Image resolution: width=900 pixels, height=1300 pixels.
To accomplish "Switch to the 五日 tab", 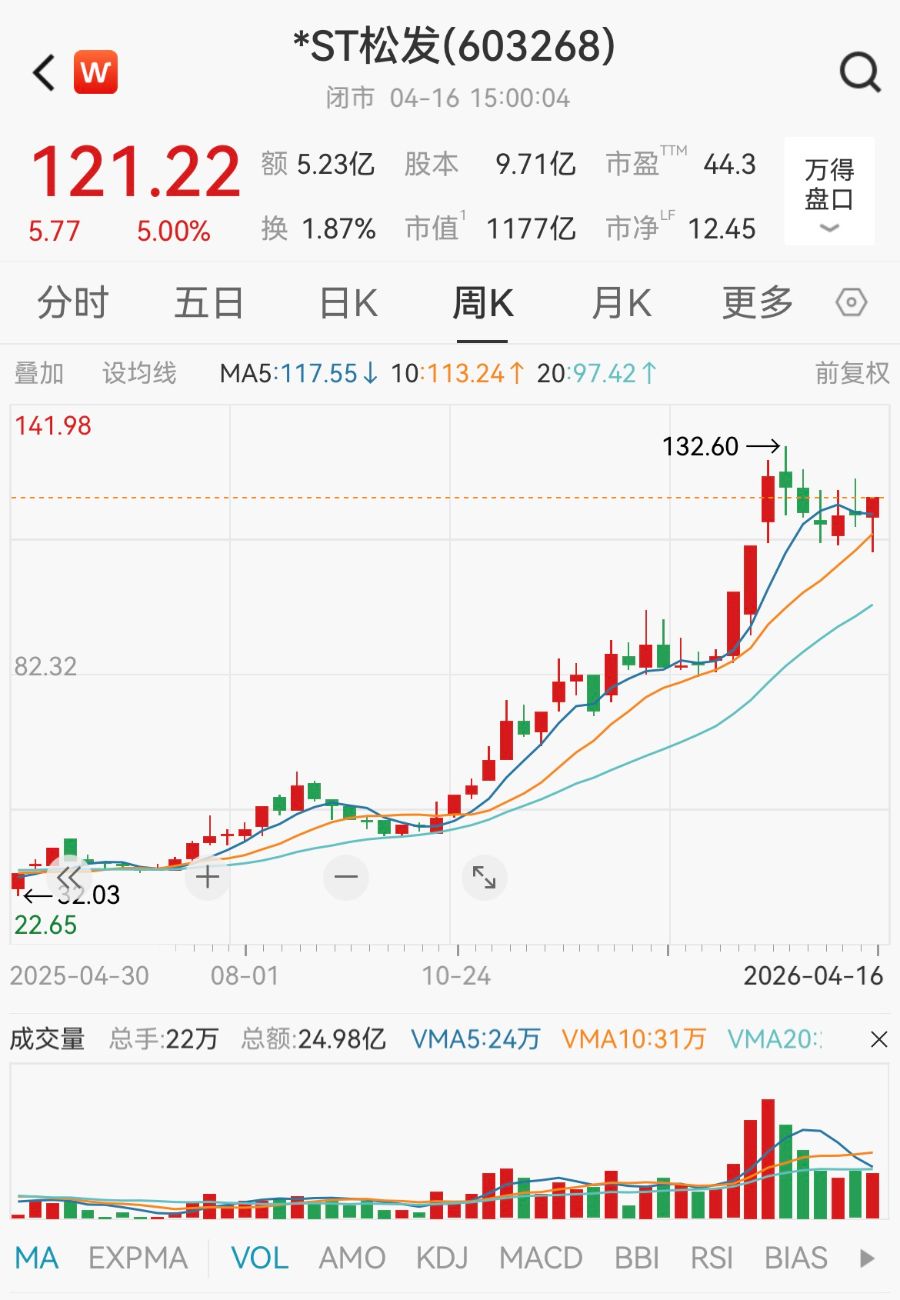I will pos(209,303).
